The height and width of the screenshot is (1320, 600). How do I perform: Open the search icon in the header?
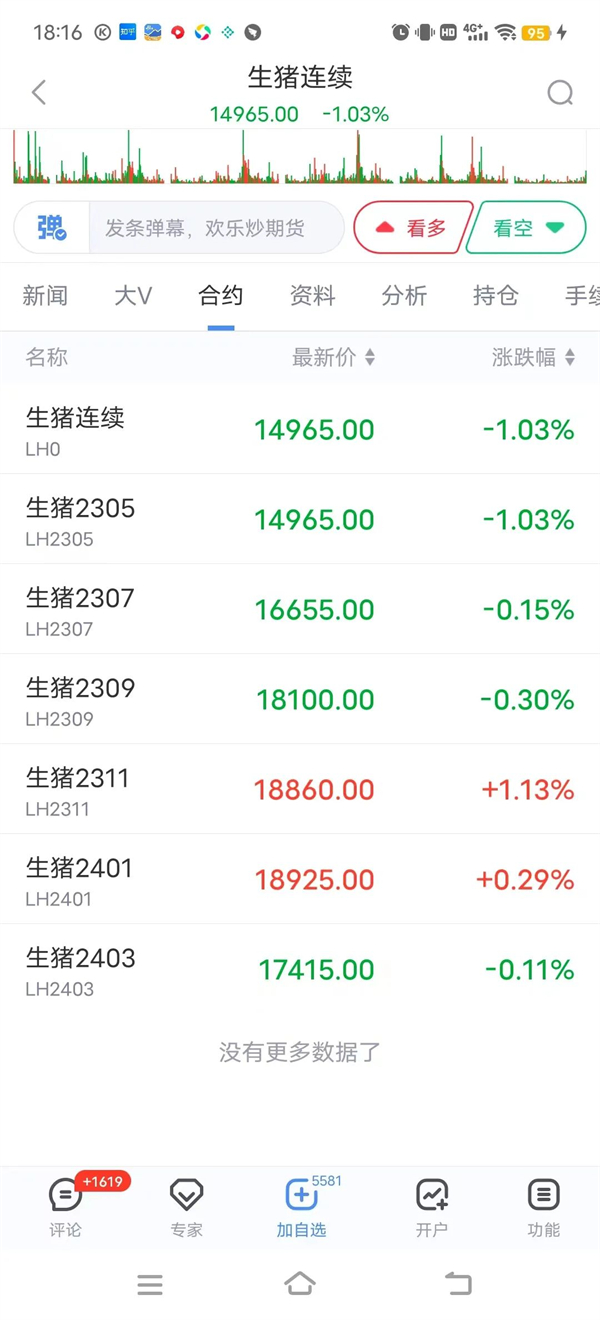[x=560, y=93]
